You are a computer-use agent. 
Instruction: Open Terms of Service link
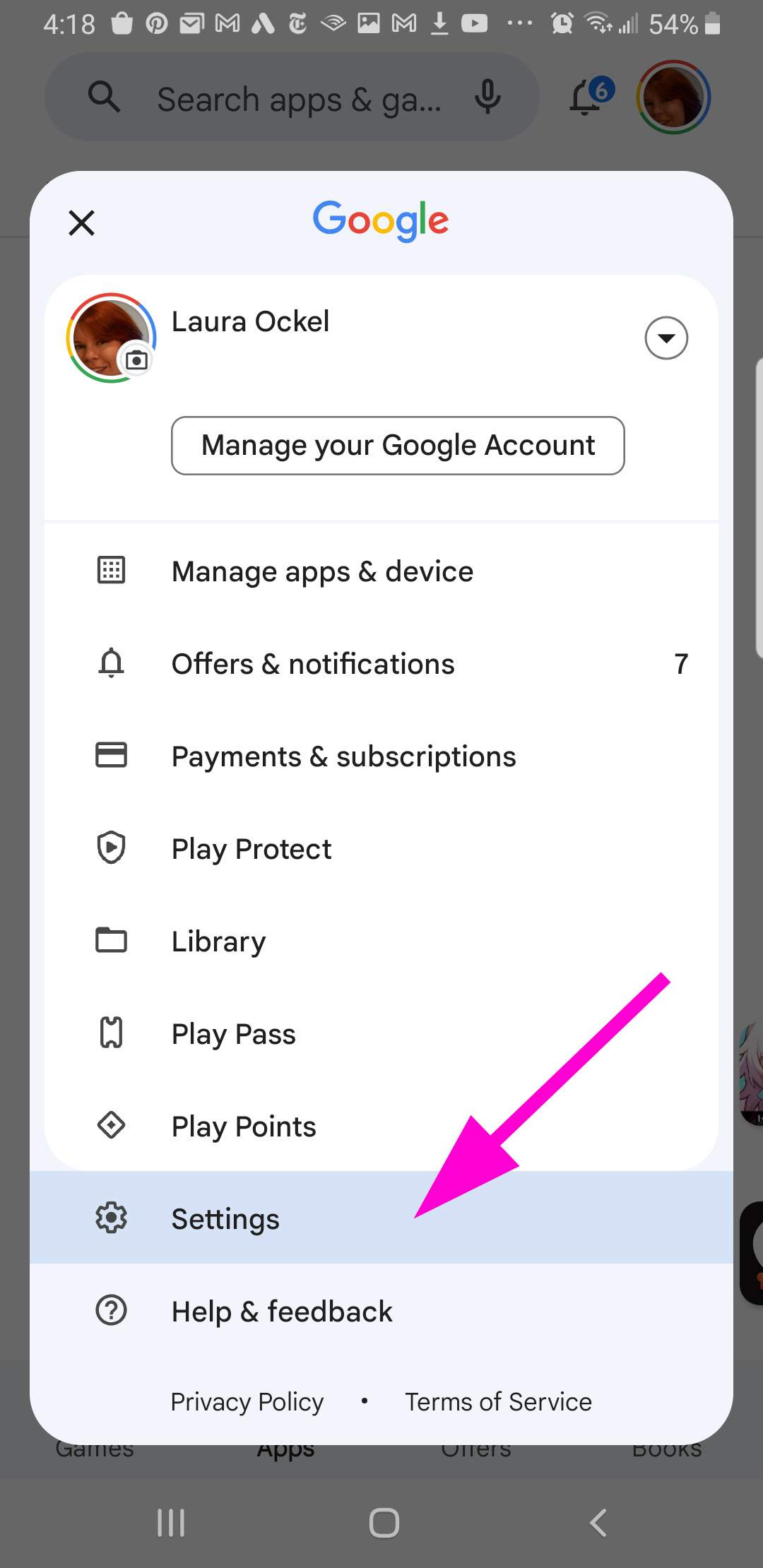pyautogui.click(x=498, y=1401)
